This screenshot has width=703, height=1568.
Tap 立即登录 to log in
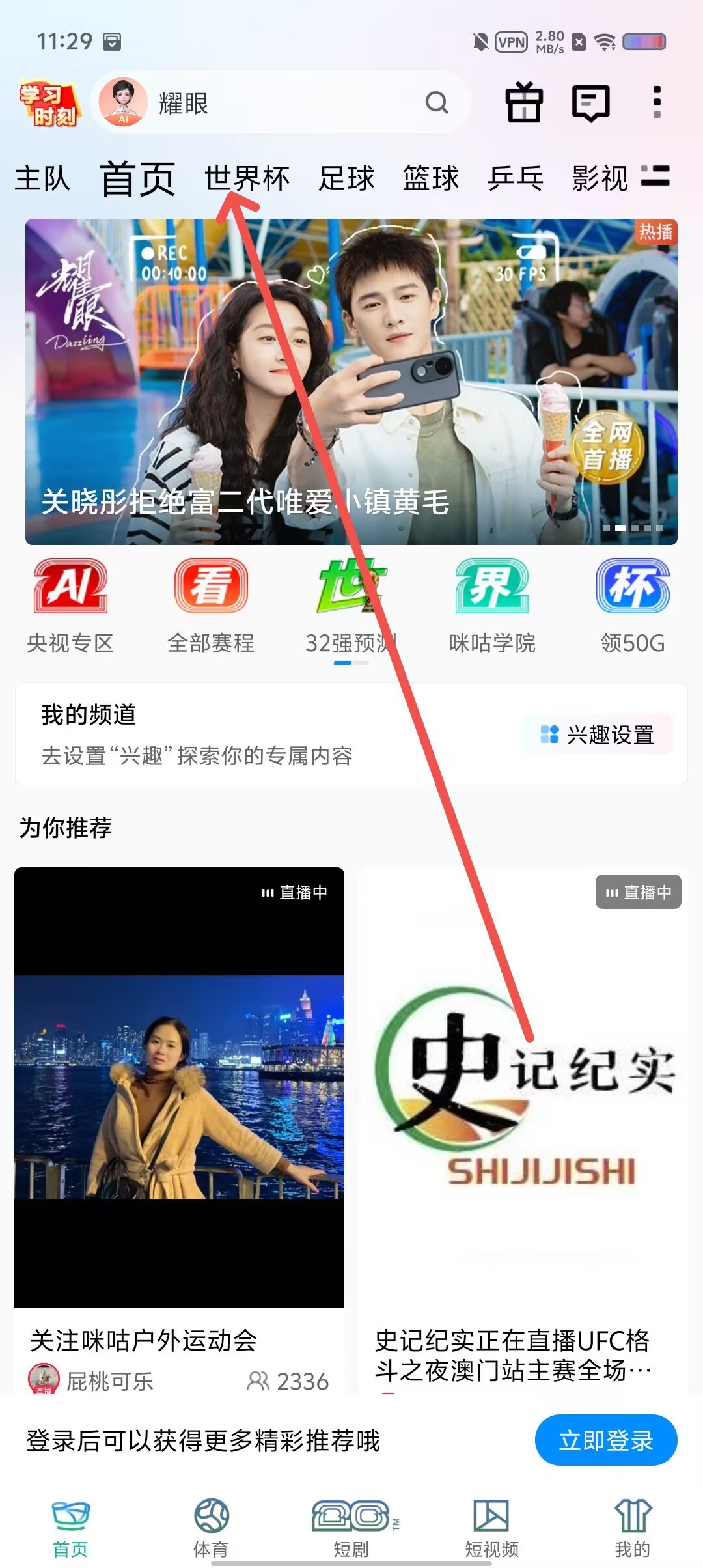pos(606,1440)
